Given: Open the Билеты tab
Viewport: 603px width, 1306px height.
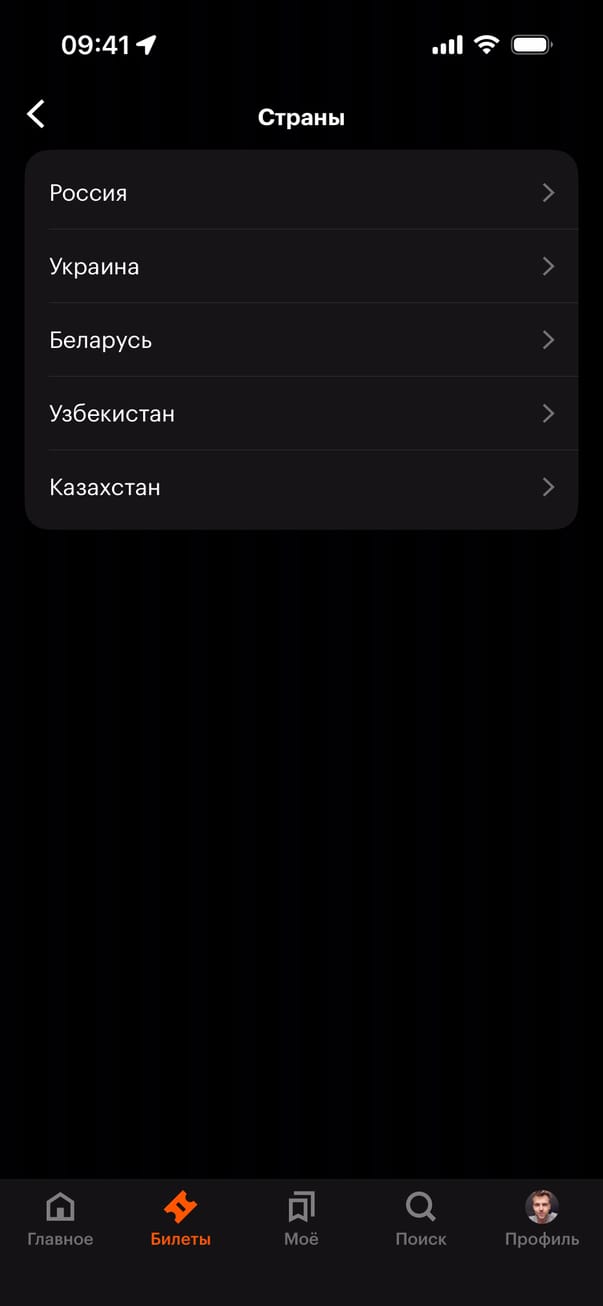Looking at the screenshot, I should pyautogui.click(x=181, y=1220).
